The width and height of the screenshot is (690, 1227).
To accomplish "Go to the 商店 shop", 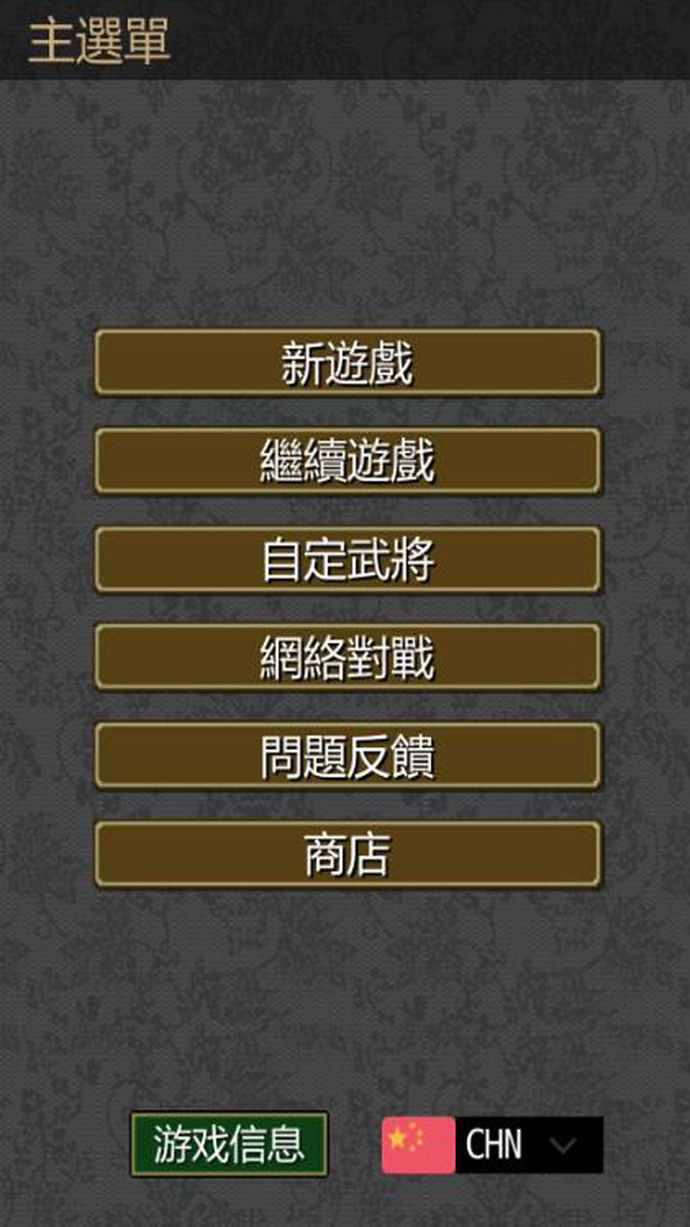I will coord(347,854).
